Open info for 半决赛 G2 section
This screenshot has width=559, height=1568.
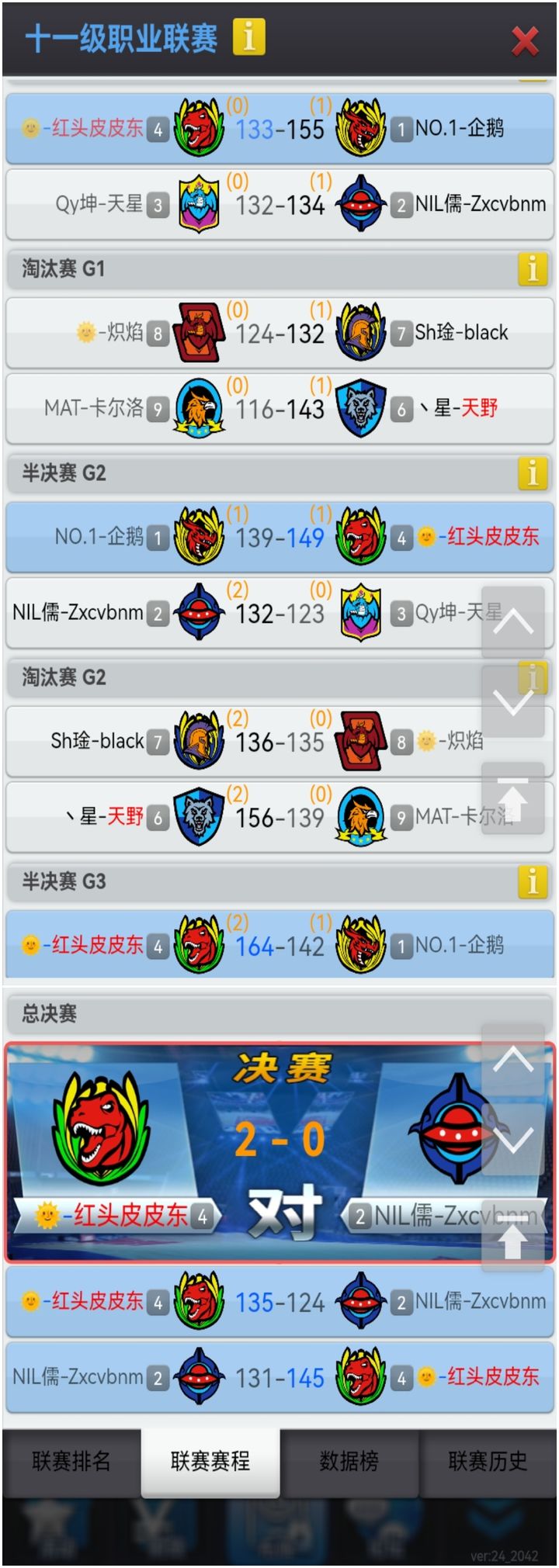533,472
